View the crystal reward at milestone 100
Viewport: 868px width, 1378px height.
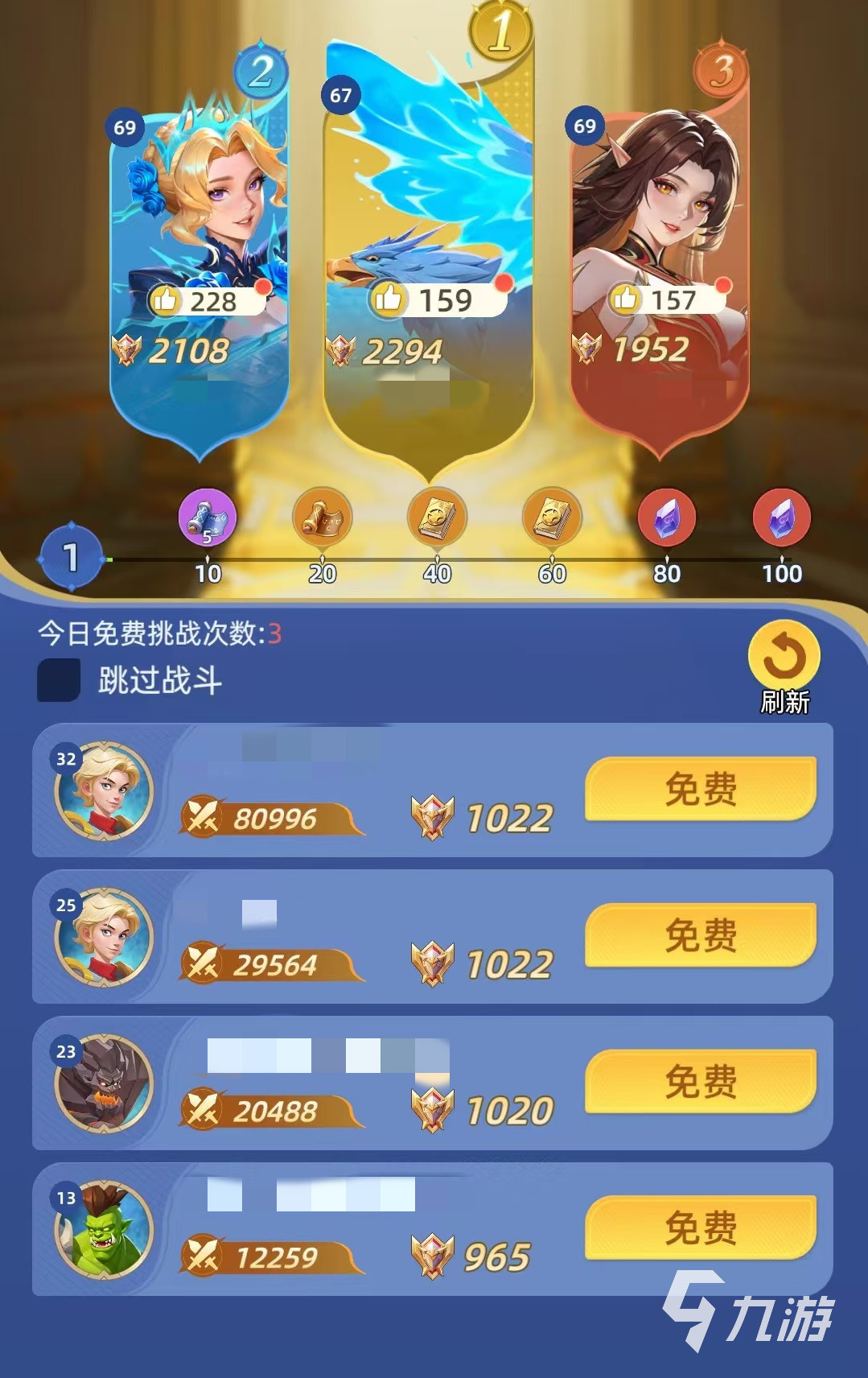point(781,517)
